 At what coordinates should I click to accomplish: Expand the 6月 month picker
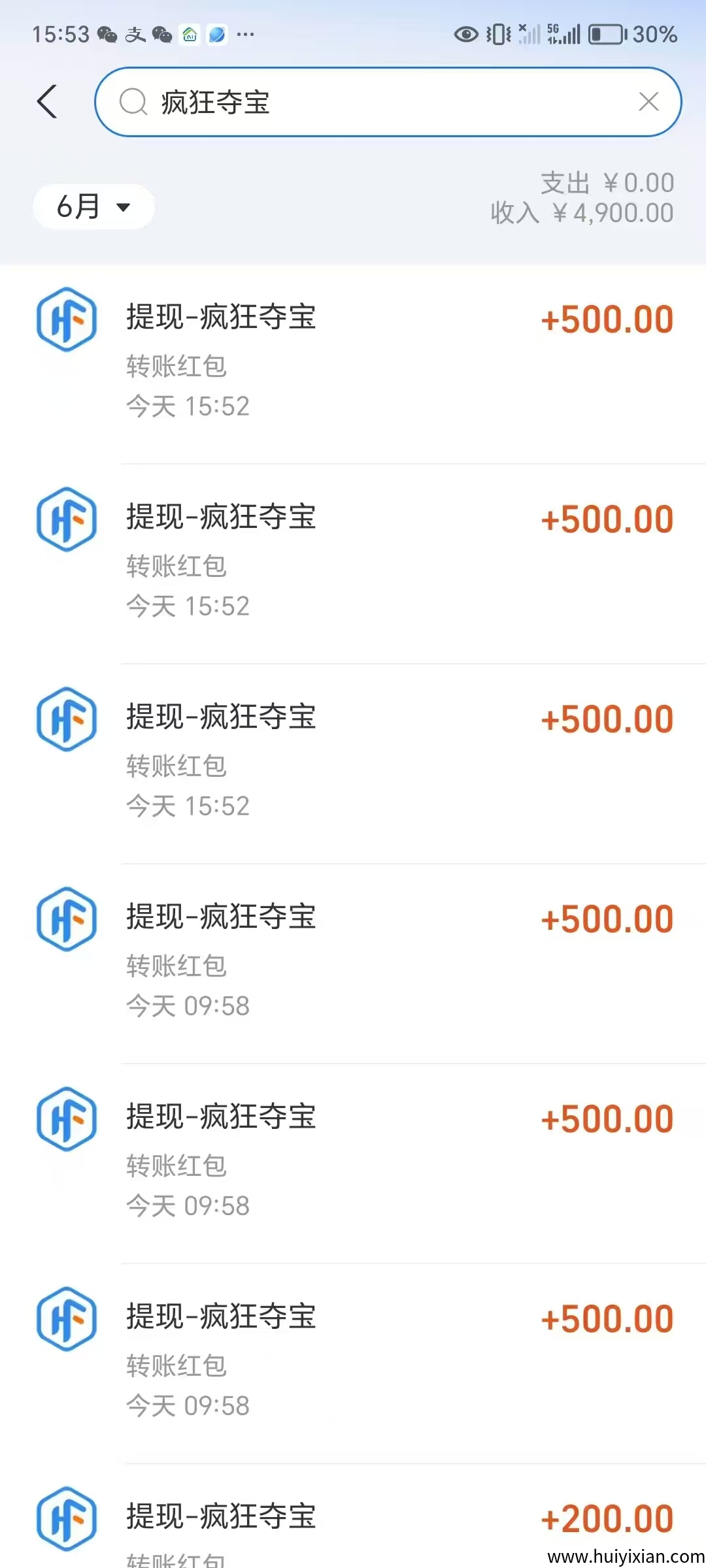93,207
